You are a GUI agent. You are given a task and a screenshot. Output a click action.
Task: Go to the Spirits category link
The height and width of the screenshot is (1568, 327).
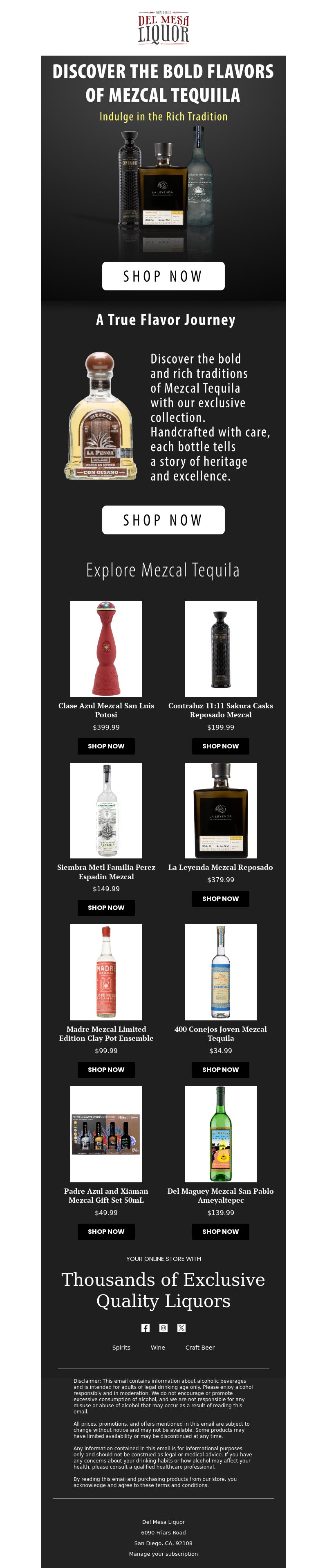click(121, 1348)
